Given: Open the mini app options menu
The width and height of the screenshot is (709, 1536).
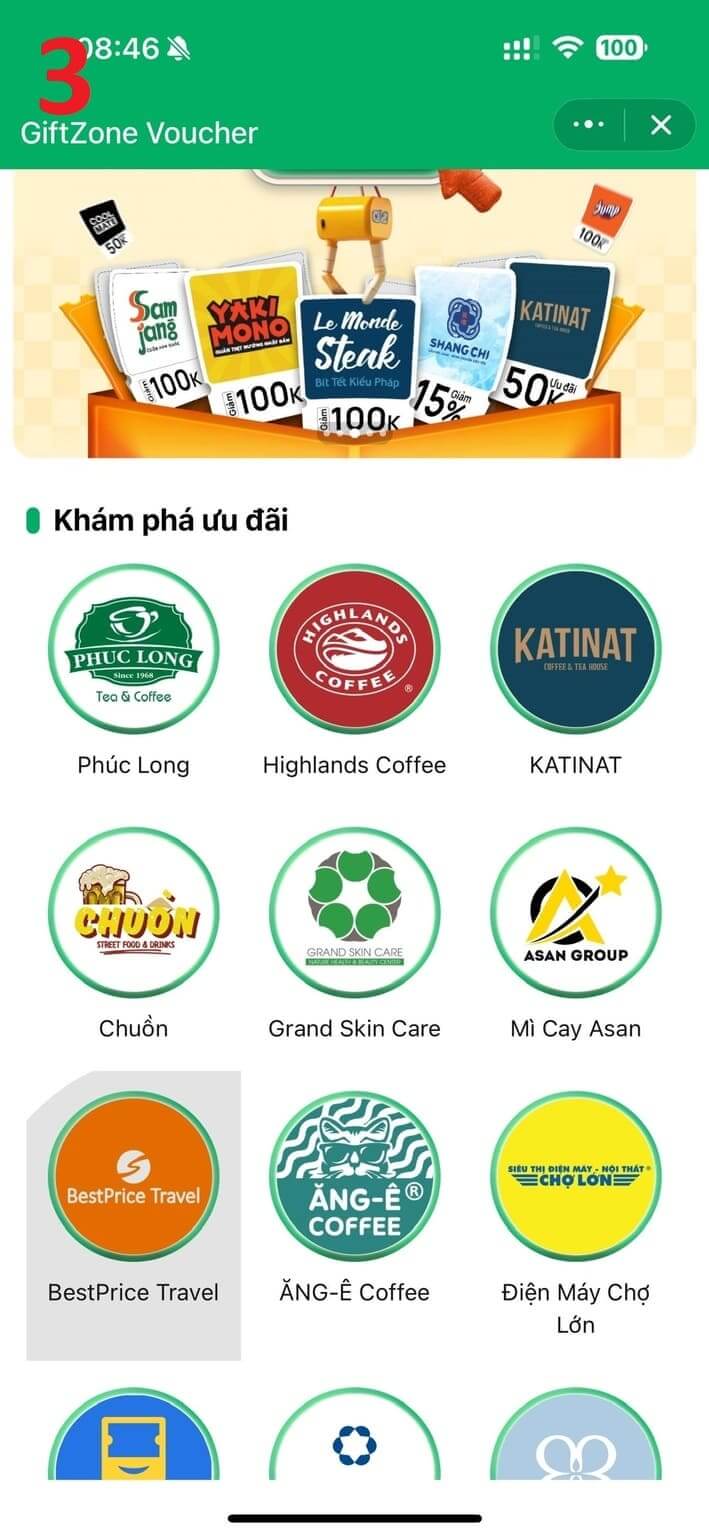Looking at the screenshot, I should pos(589,125).
